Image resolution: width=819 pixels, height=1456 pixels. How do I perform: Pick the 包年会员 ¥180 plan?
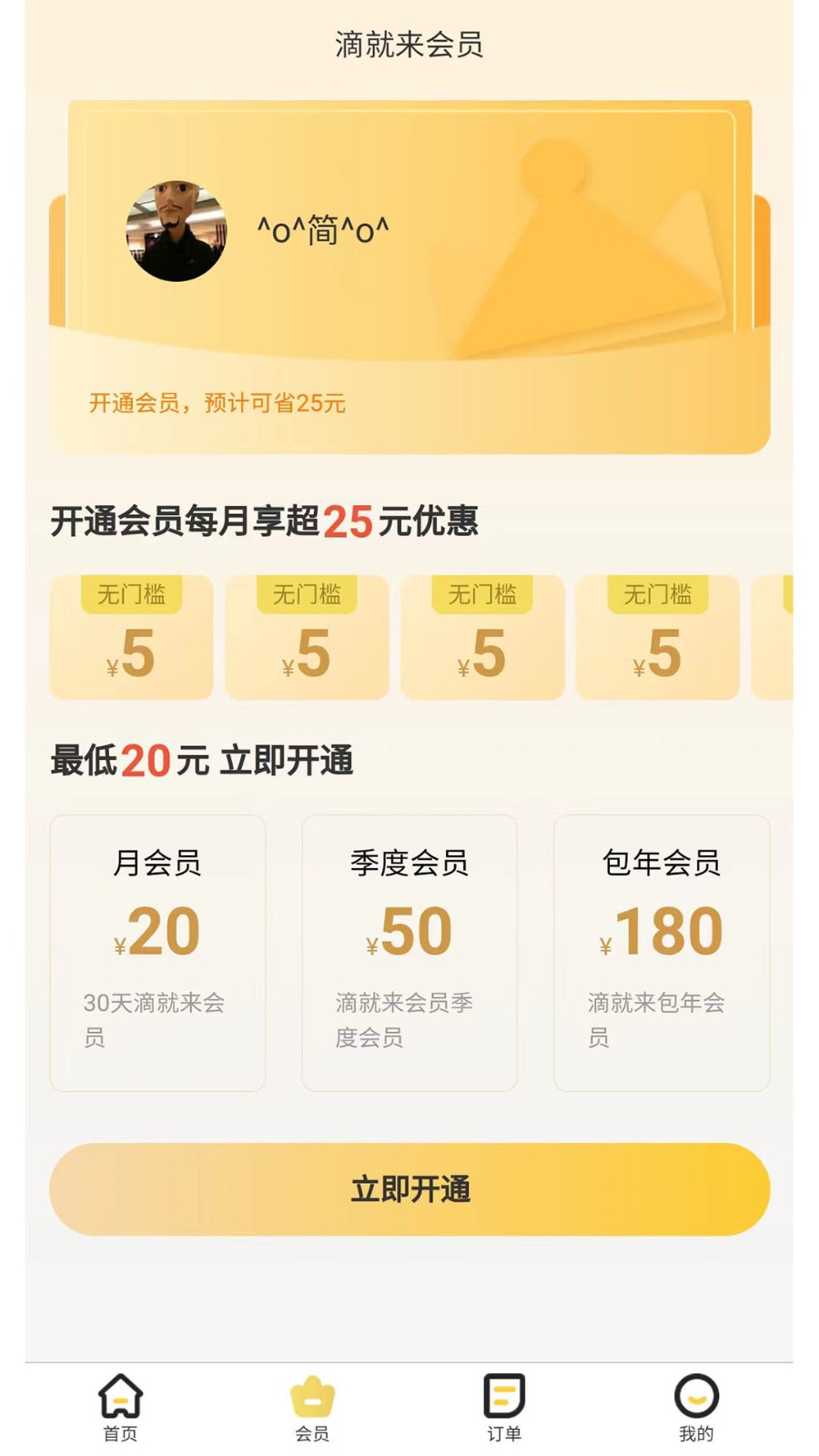(662, 952)
